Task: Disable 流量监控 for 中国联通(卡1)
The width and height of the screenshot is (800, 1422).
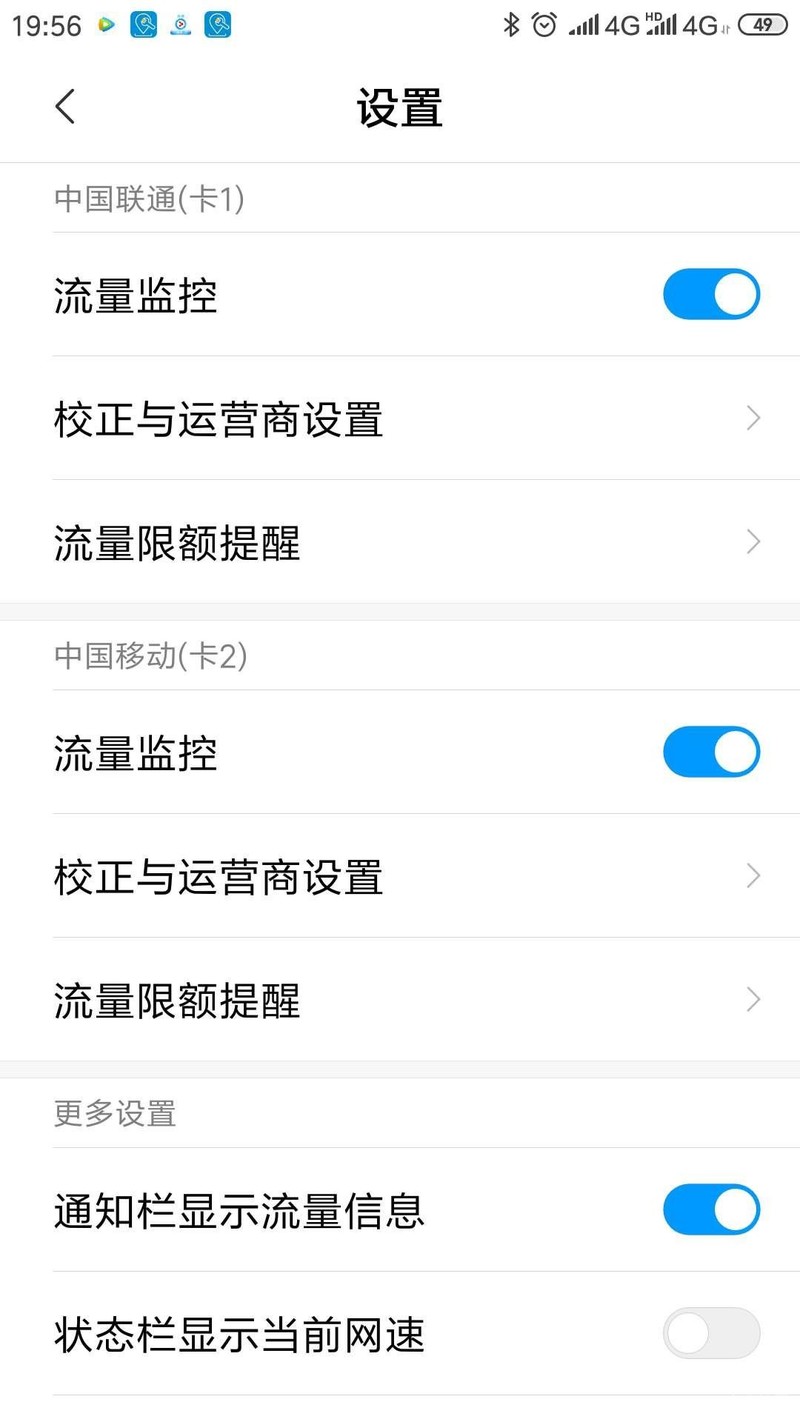Action: pyautogui.click(x=711, y=294)
